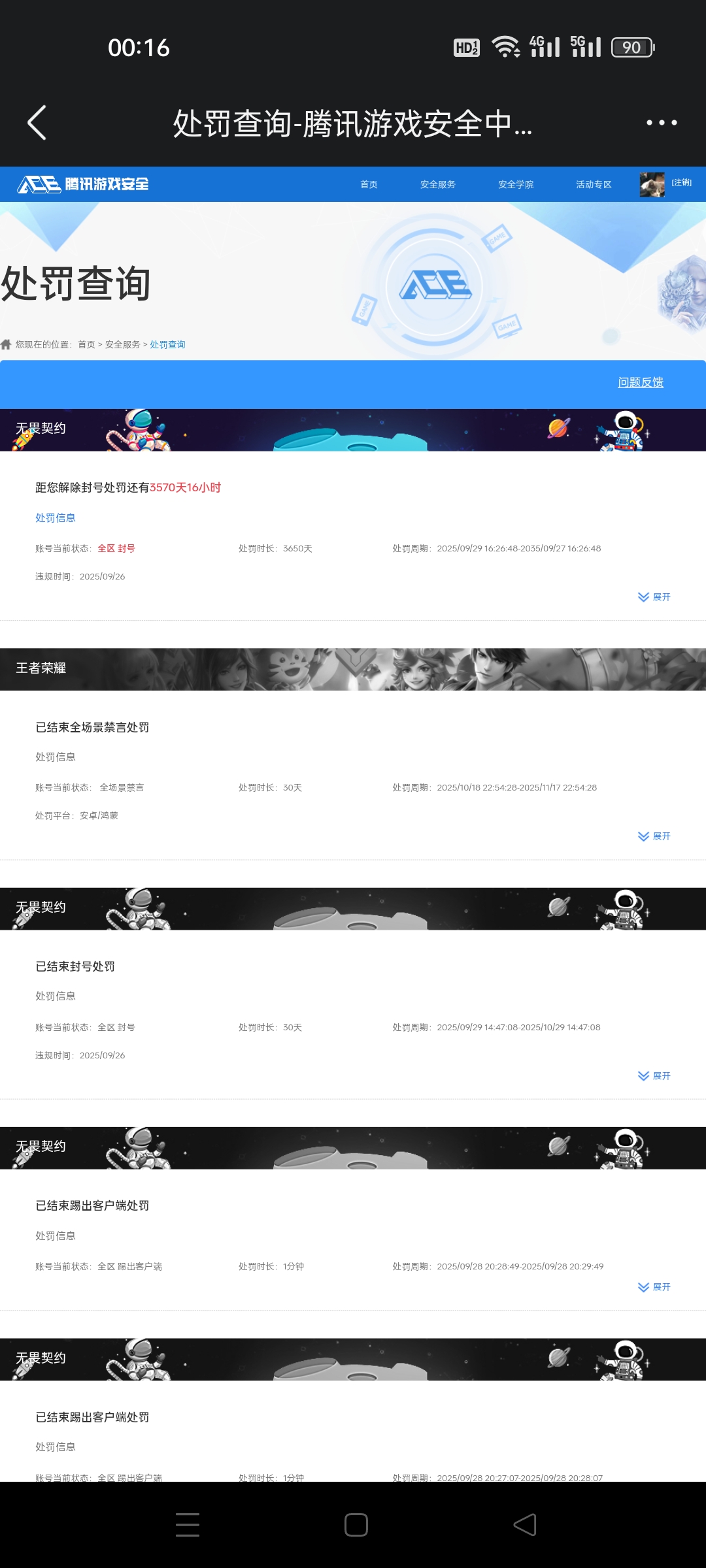The width and height of the screenshot is (706, 1568).
Task: Click the 问题反馈 link
Action: [x=641, y=382]
